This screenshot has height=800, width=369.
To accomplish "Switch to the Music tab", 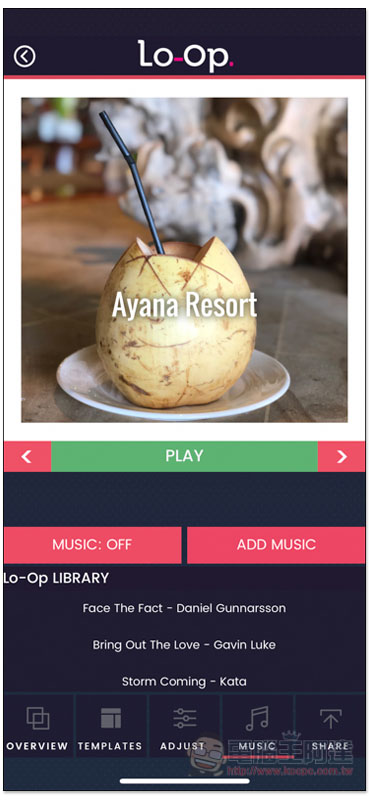I will pyautogui.click(x=257, y=726).
